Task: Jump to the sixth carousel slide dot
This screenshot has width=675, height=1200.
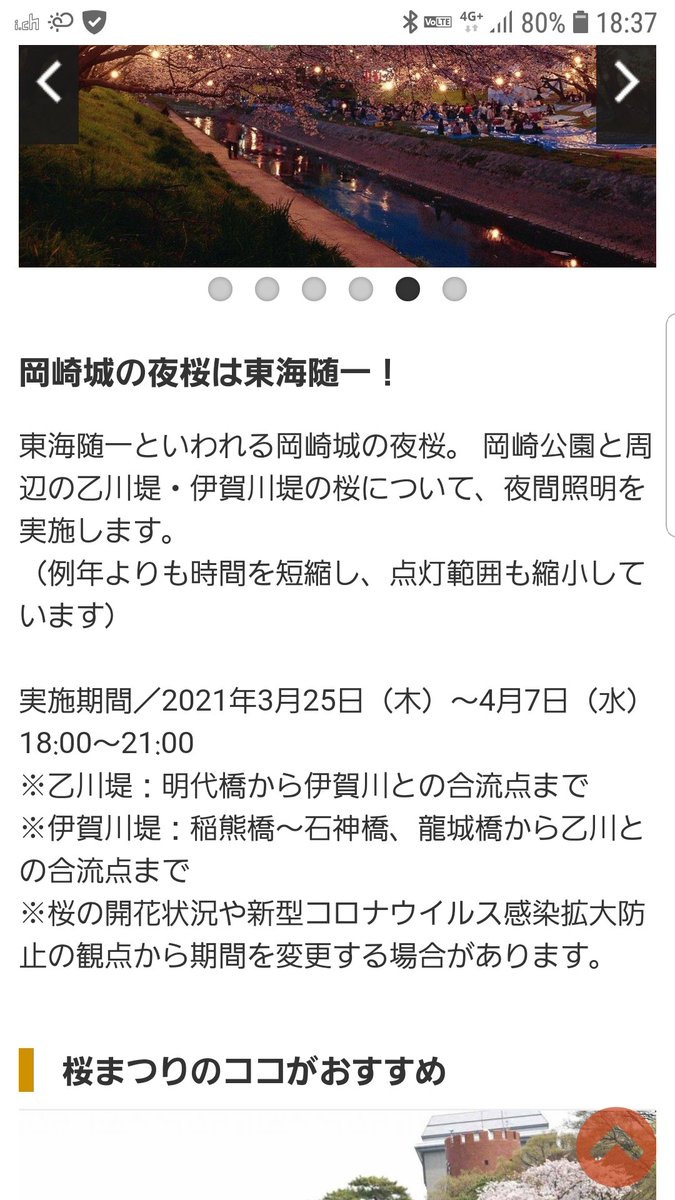Action: [455, 289]
